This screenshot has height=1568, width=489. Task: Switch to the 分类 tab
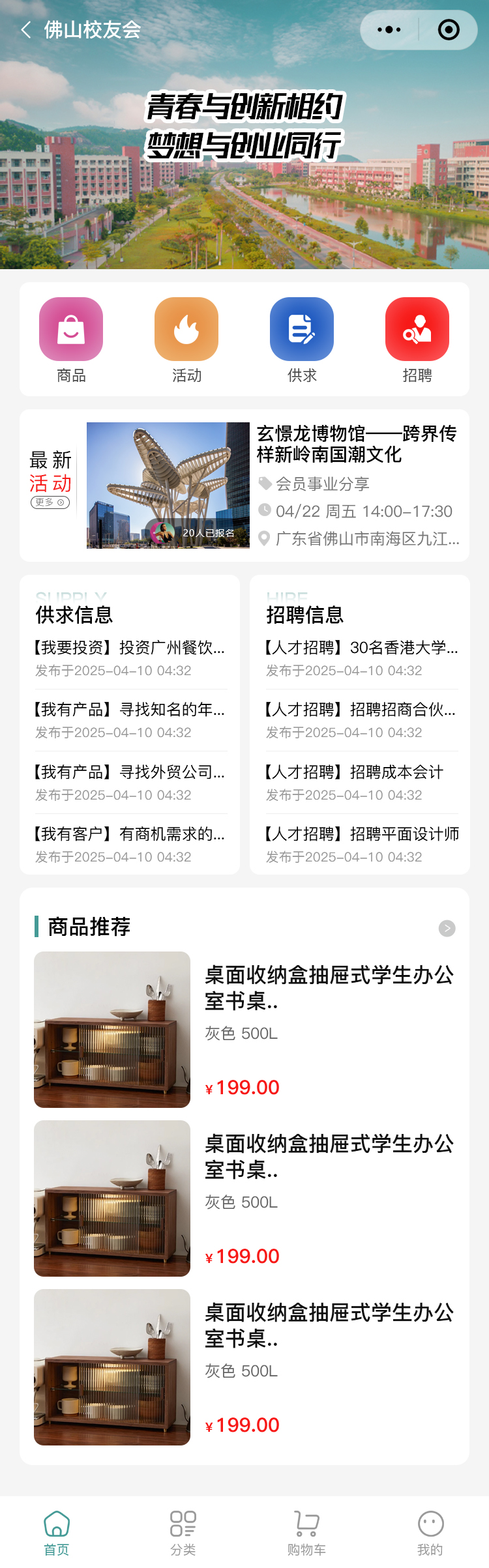[x=183, y=1532]
